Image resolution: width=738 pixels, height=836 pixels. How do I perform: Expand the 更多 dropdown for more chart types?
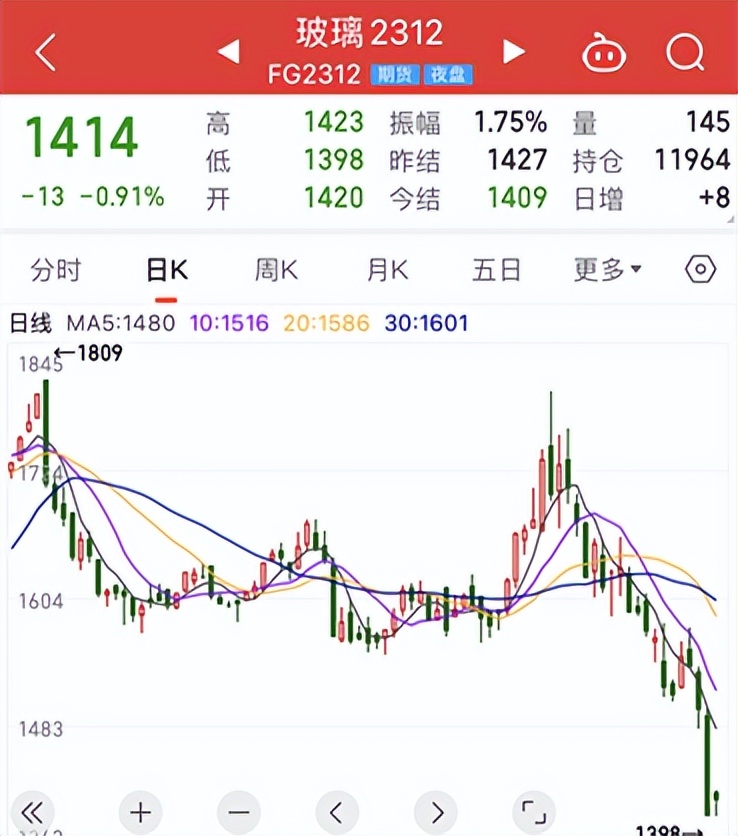click(601, 269)
